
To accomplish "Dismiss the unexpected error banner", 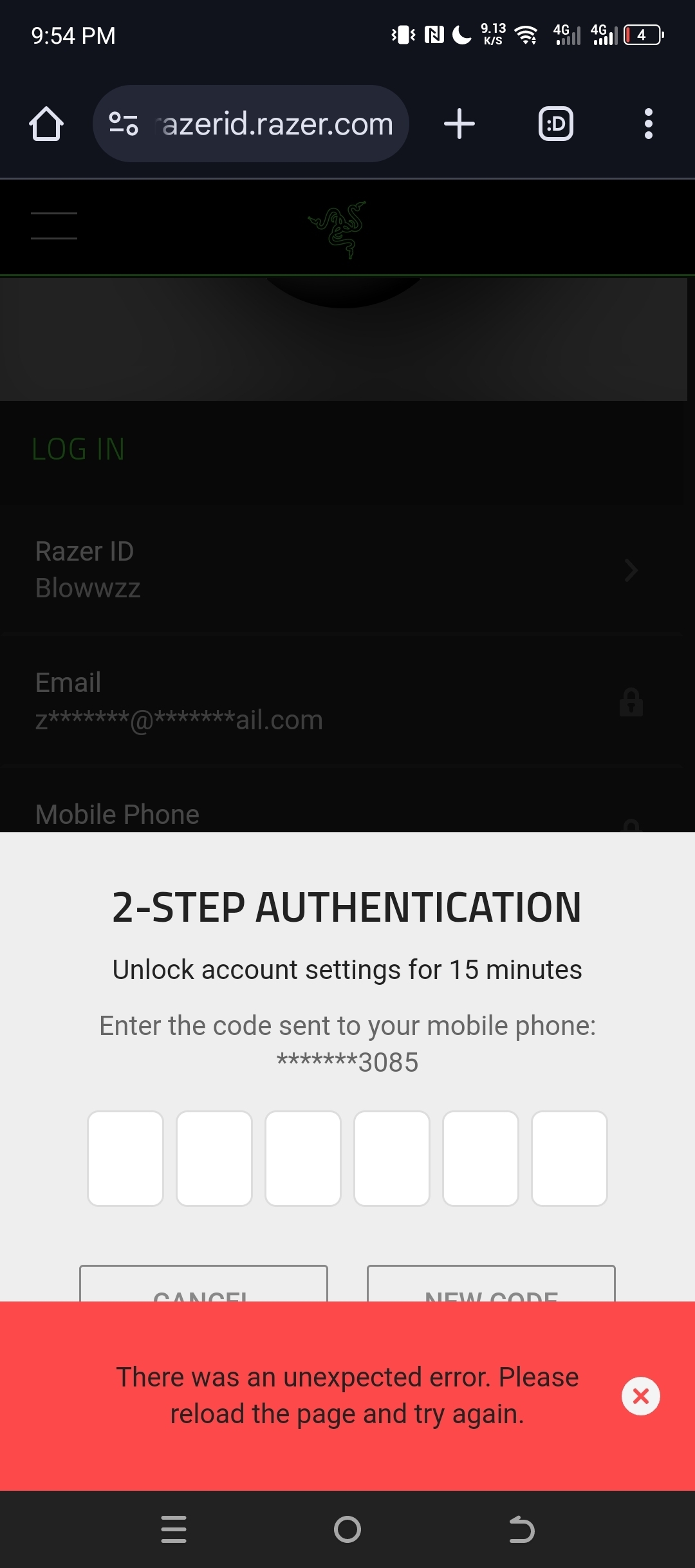I will pos(640,1396).
